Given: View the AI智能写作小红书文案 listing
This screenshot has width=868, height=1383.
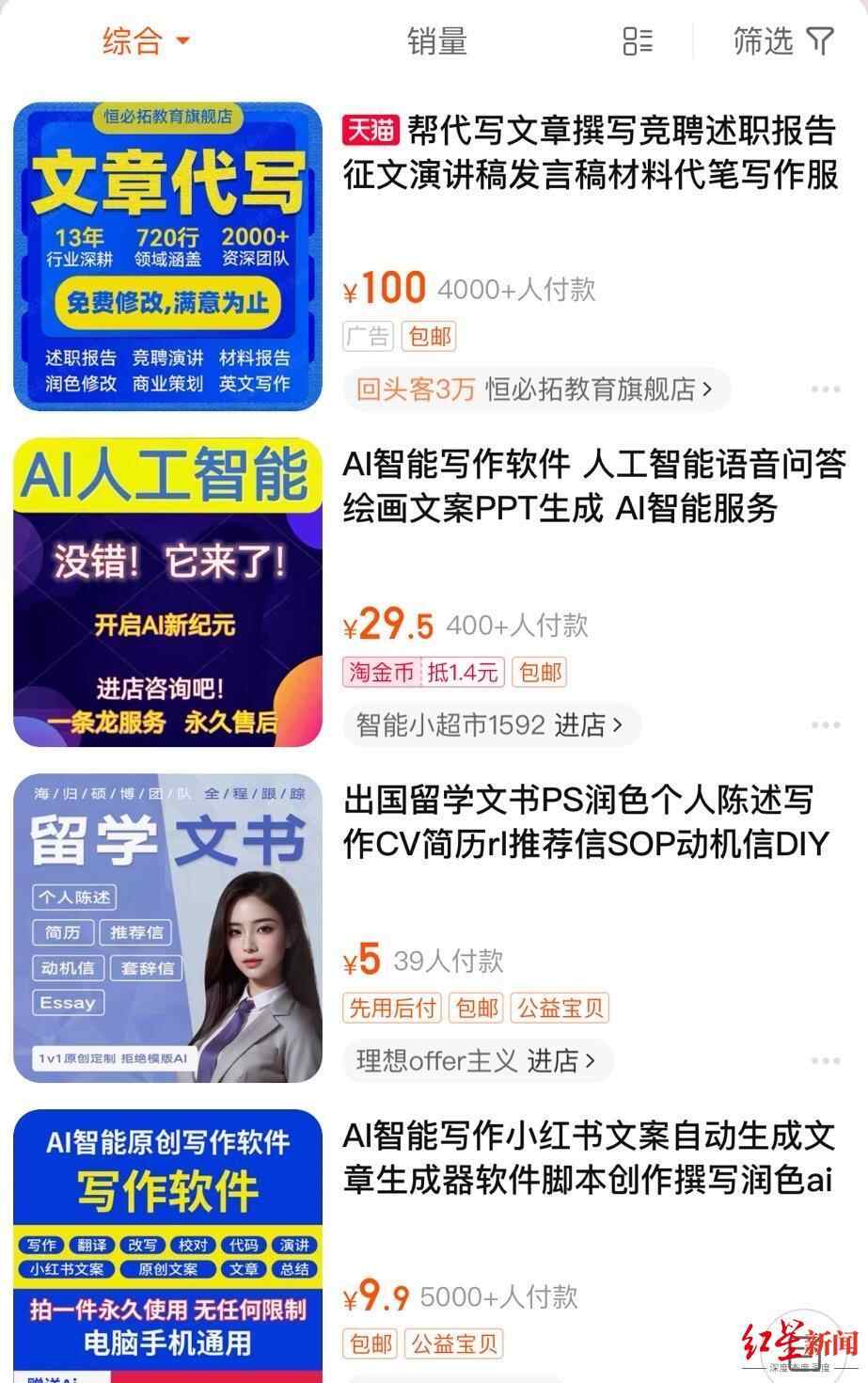Looking at the screenshot, I should tap(588, 1157).
